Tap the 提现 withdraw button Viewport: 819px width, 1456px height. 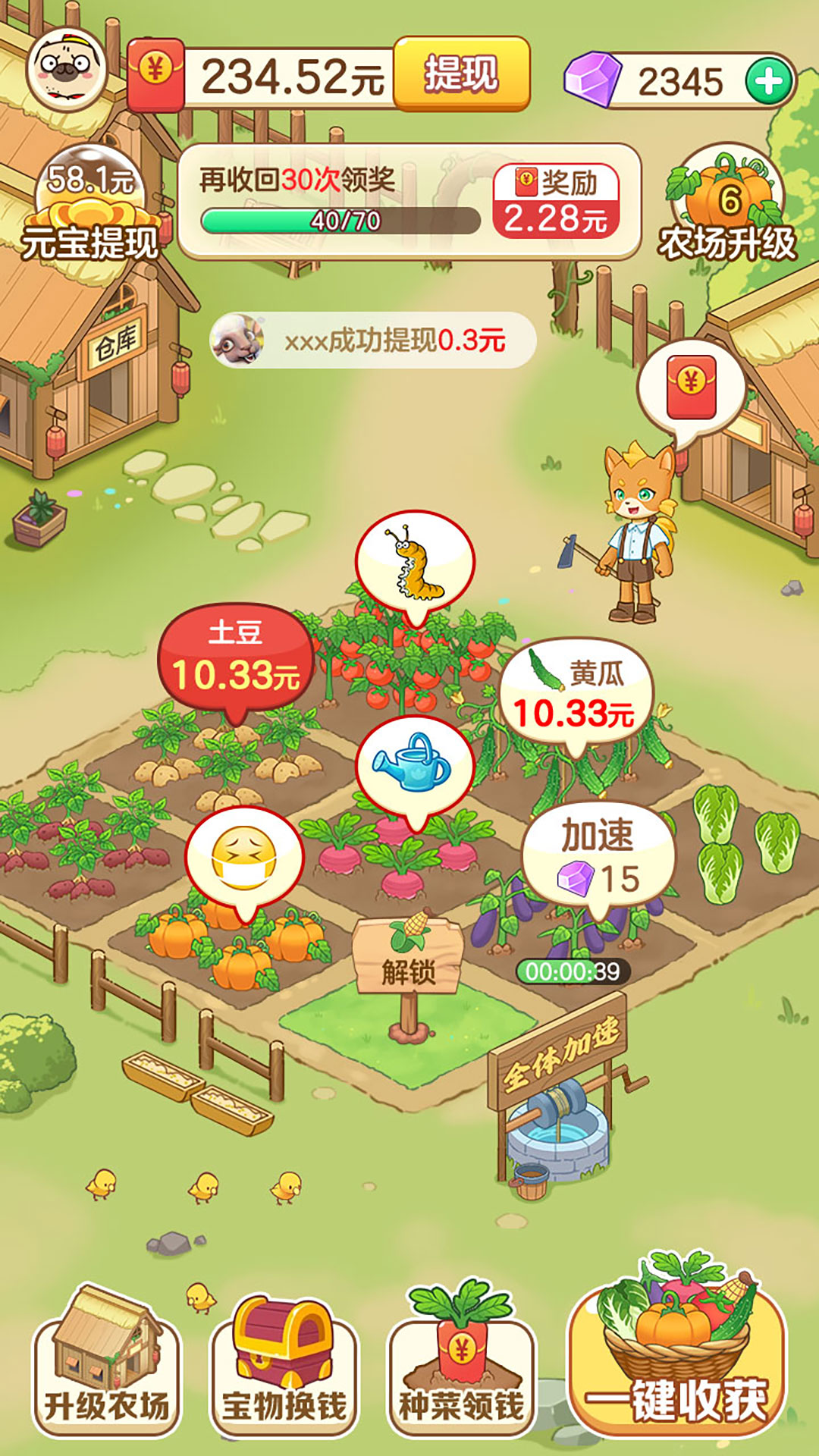click(461, 74)
